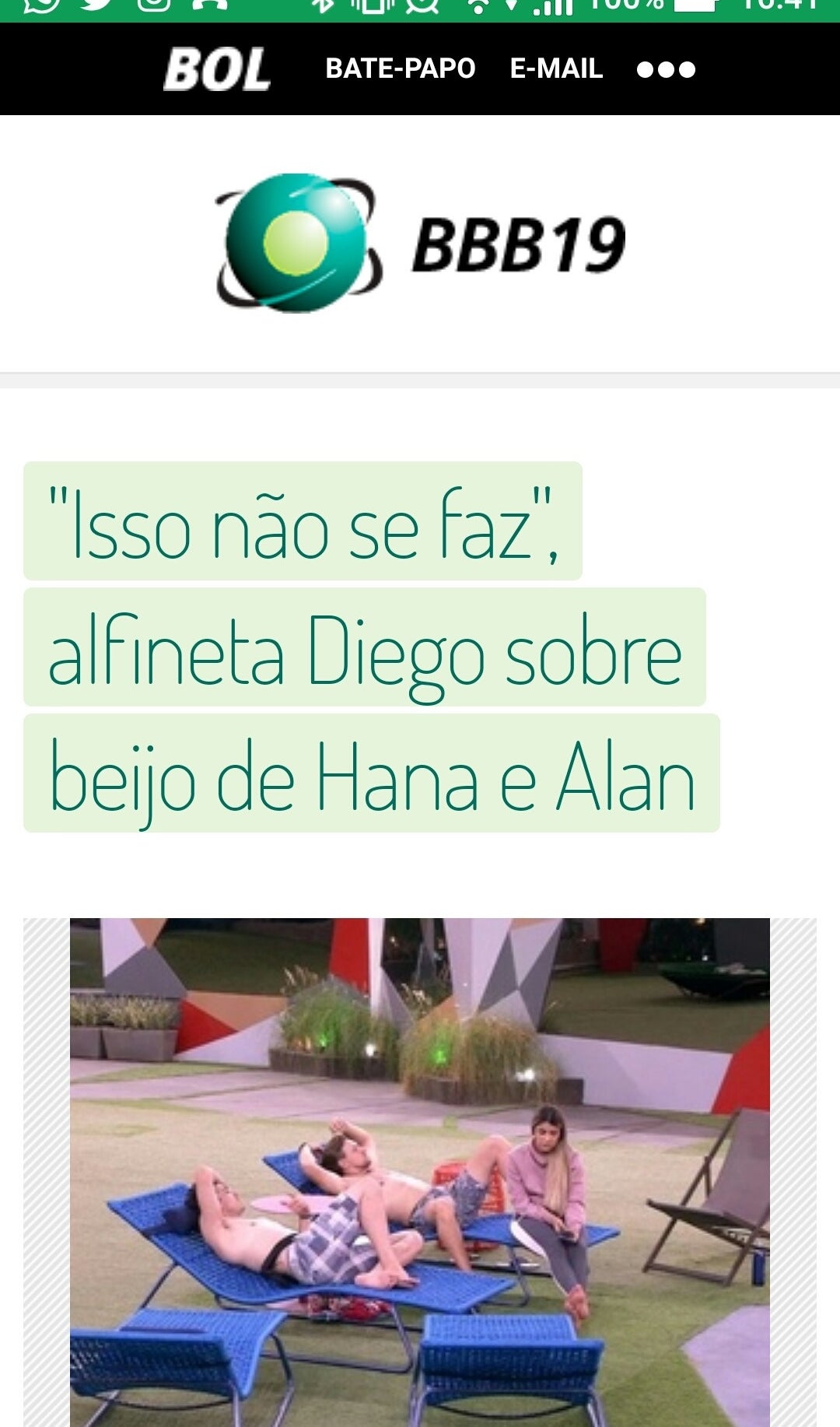The image size is (840, 1427).
Task: Open the BOL home page logo
Action: [x=217, y=69]
